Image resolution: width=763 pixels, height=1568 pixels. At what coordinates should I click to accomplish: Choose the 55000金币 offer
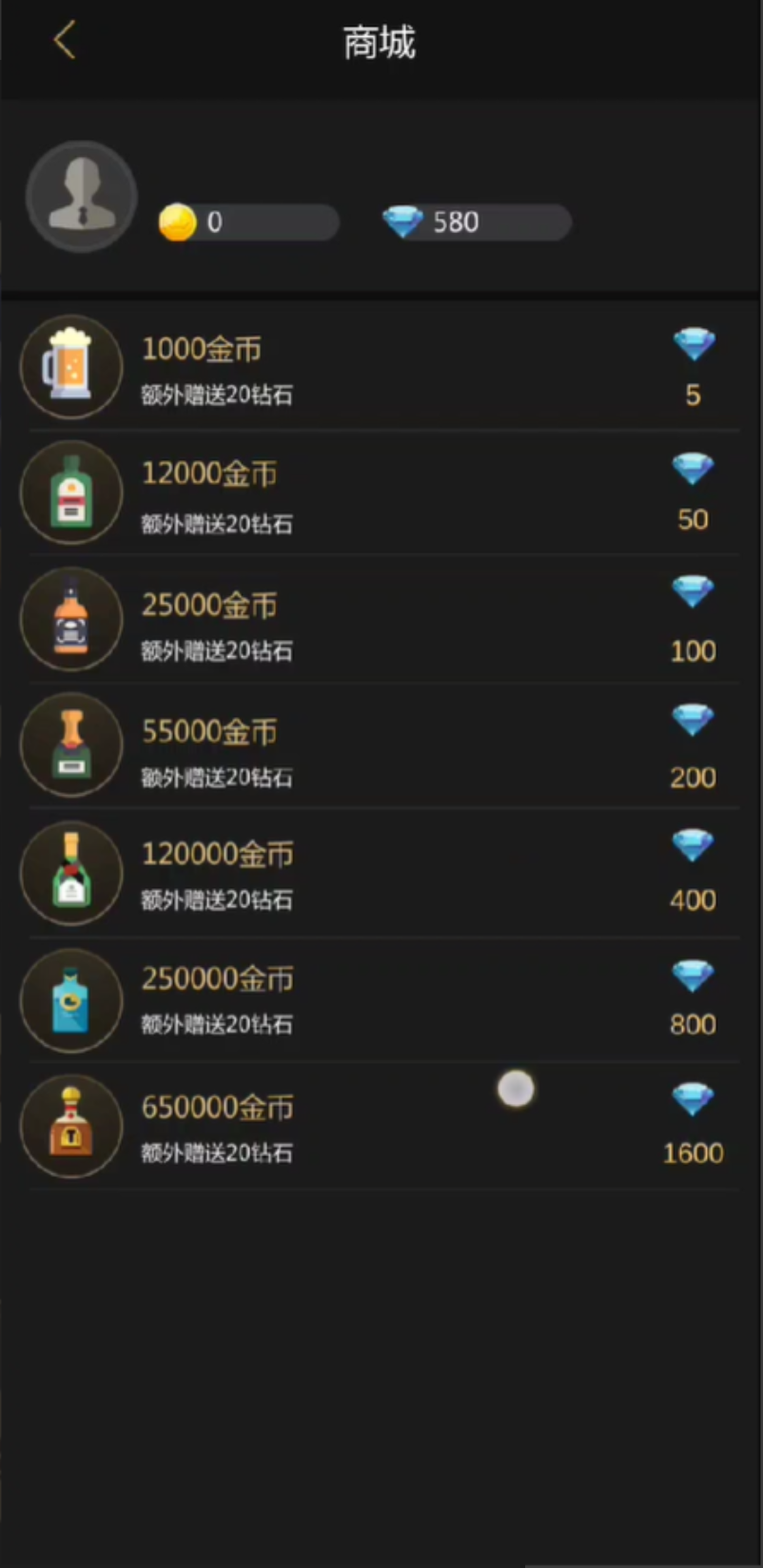pos(381,746)
